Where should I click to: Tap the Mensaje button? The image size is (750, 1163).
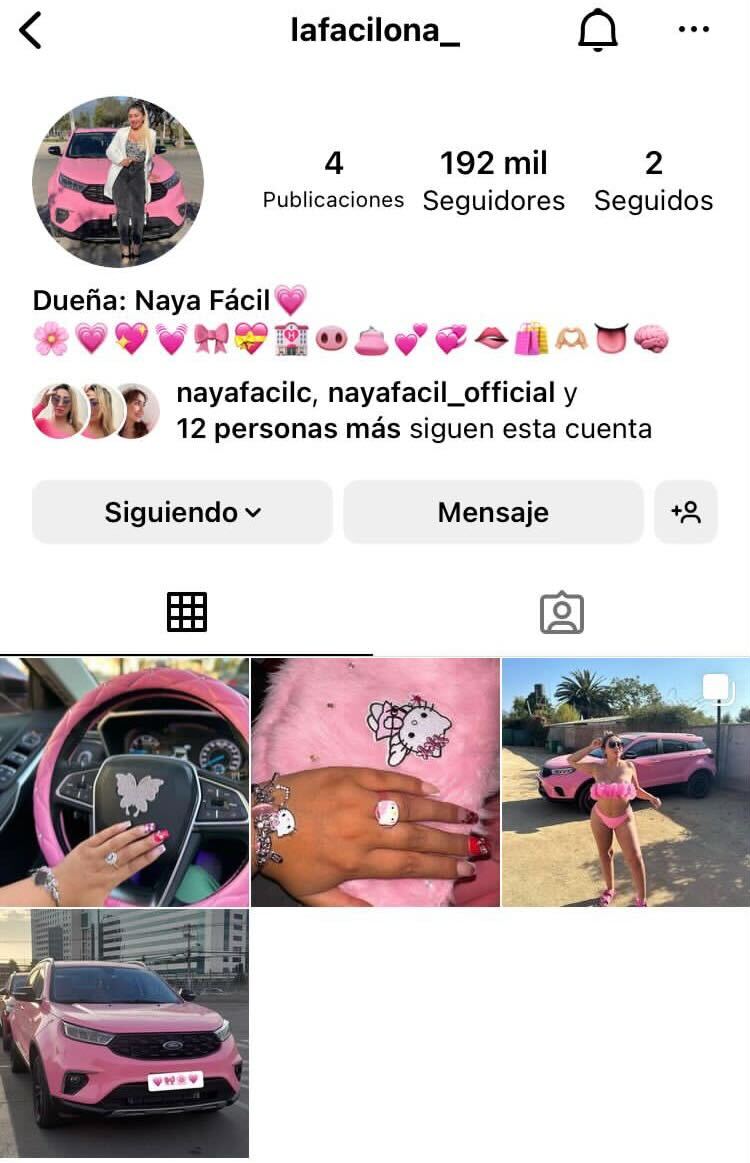tap(493, 512)
